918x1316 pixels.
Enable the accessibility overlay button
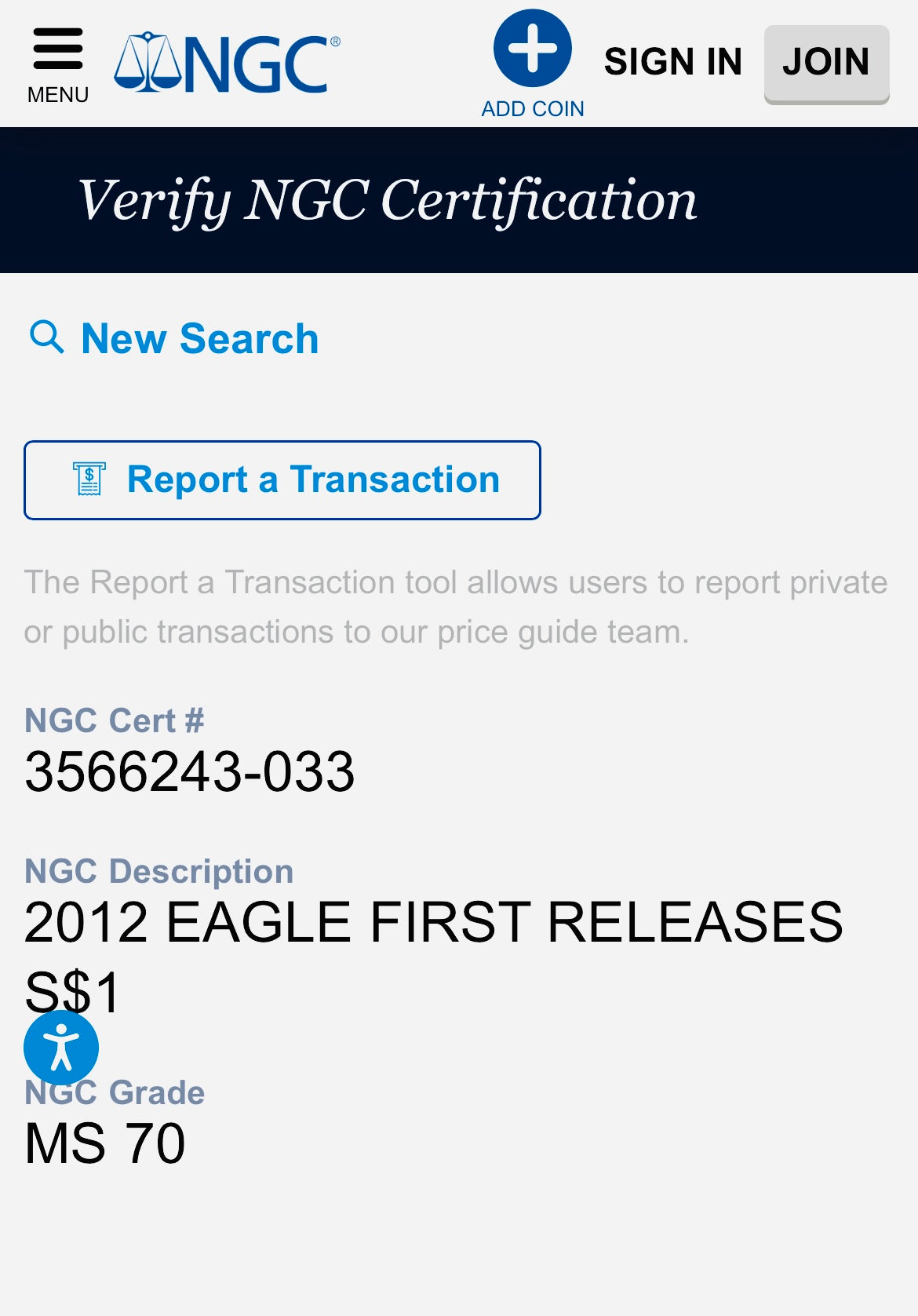(x=60, y=1047)
